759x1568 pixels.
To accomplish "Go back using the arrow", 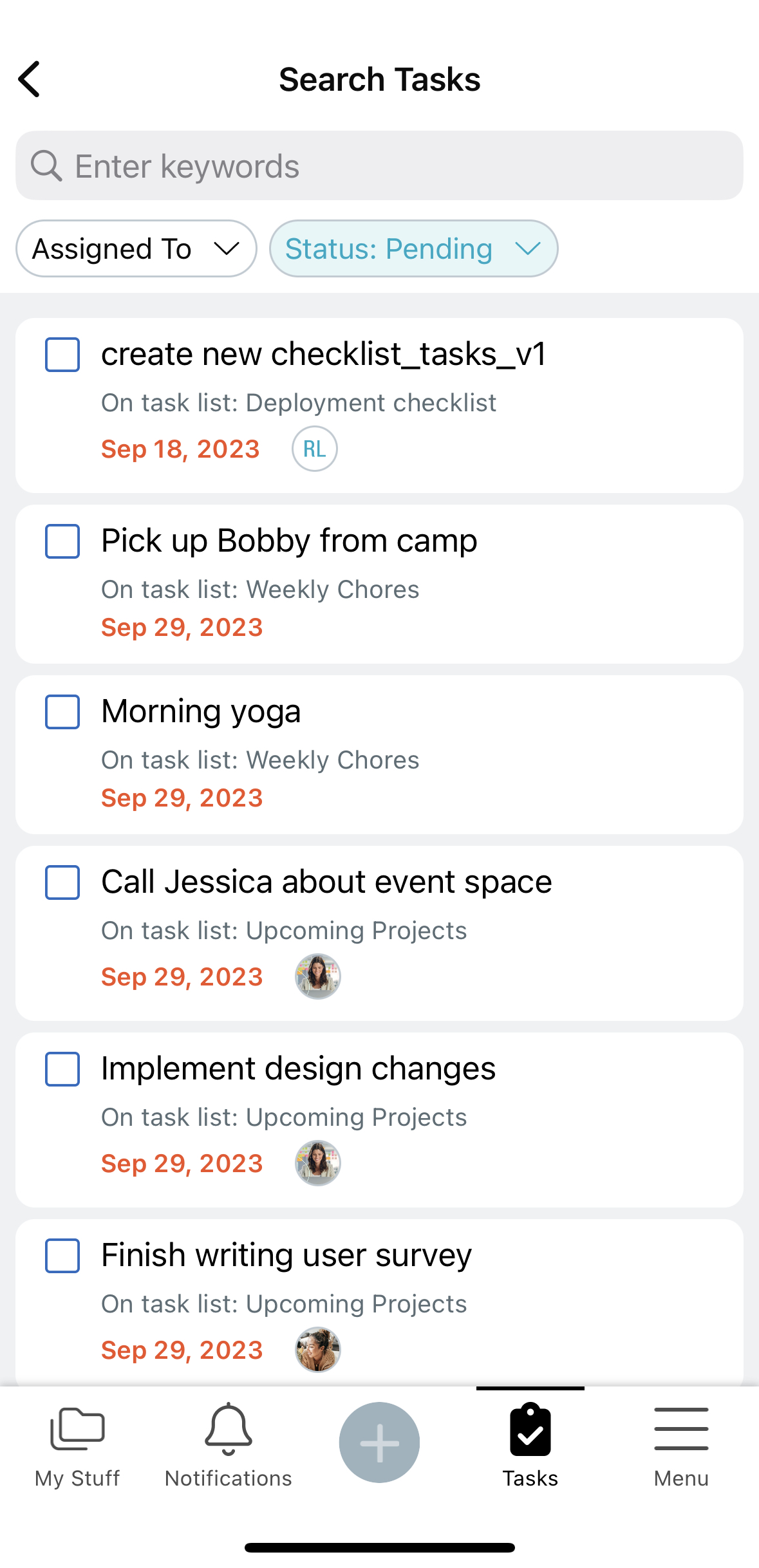I will pyautogui.click(x=30, y=79).
